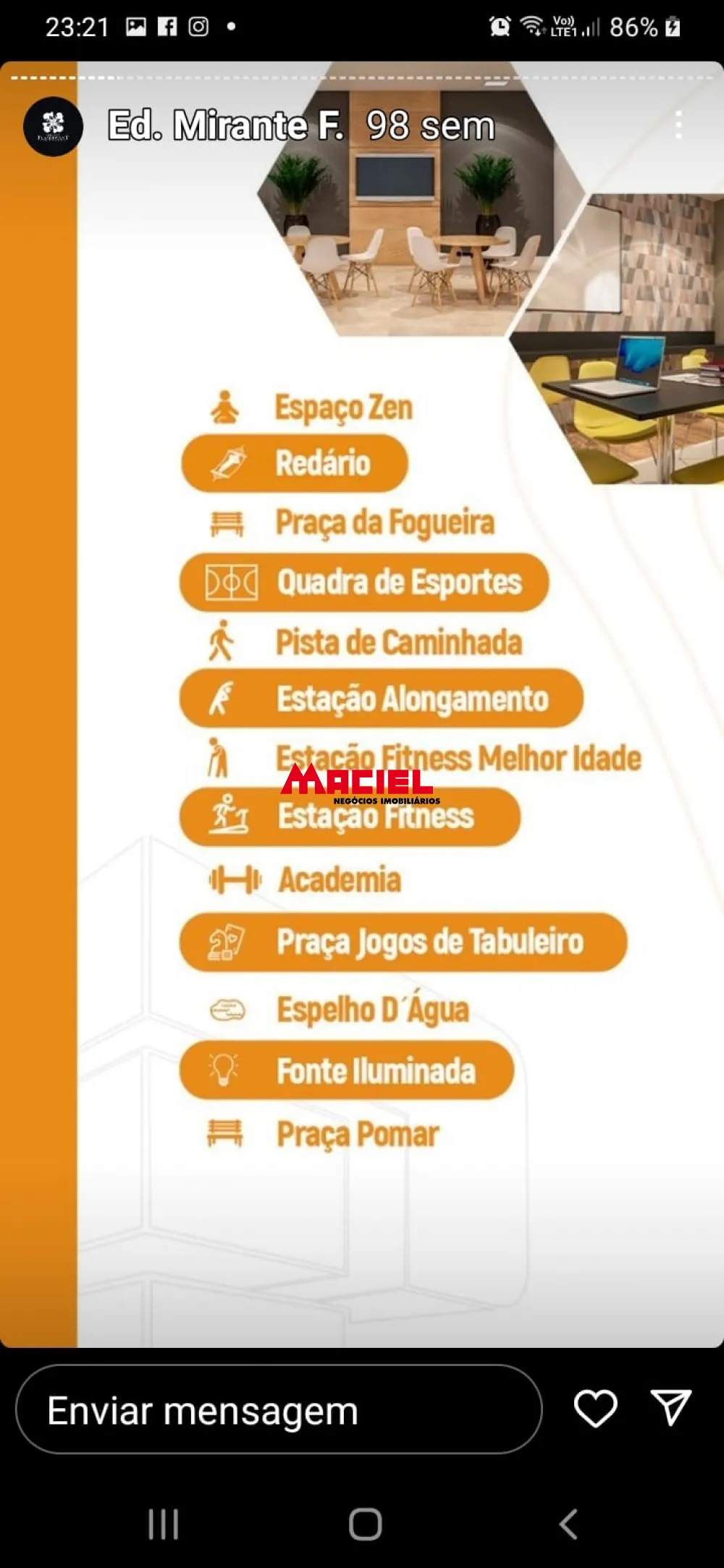Open the Ed. Mirante F. account name
Image resolution: width=724 pixels, height=1568 pixels.
coord(226,125)
